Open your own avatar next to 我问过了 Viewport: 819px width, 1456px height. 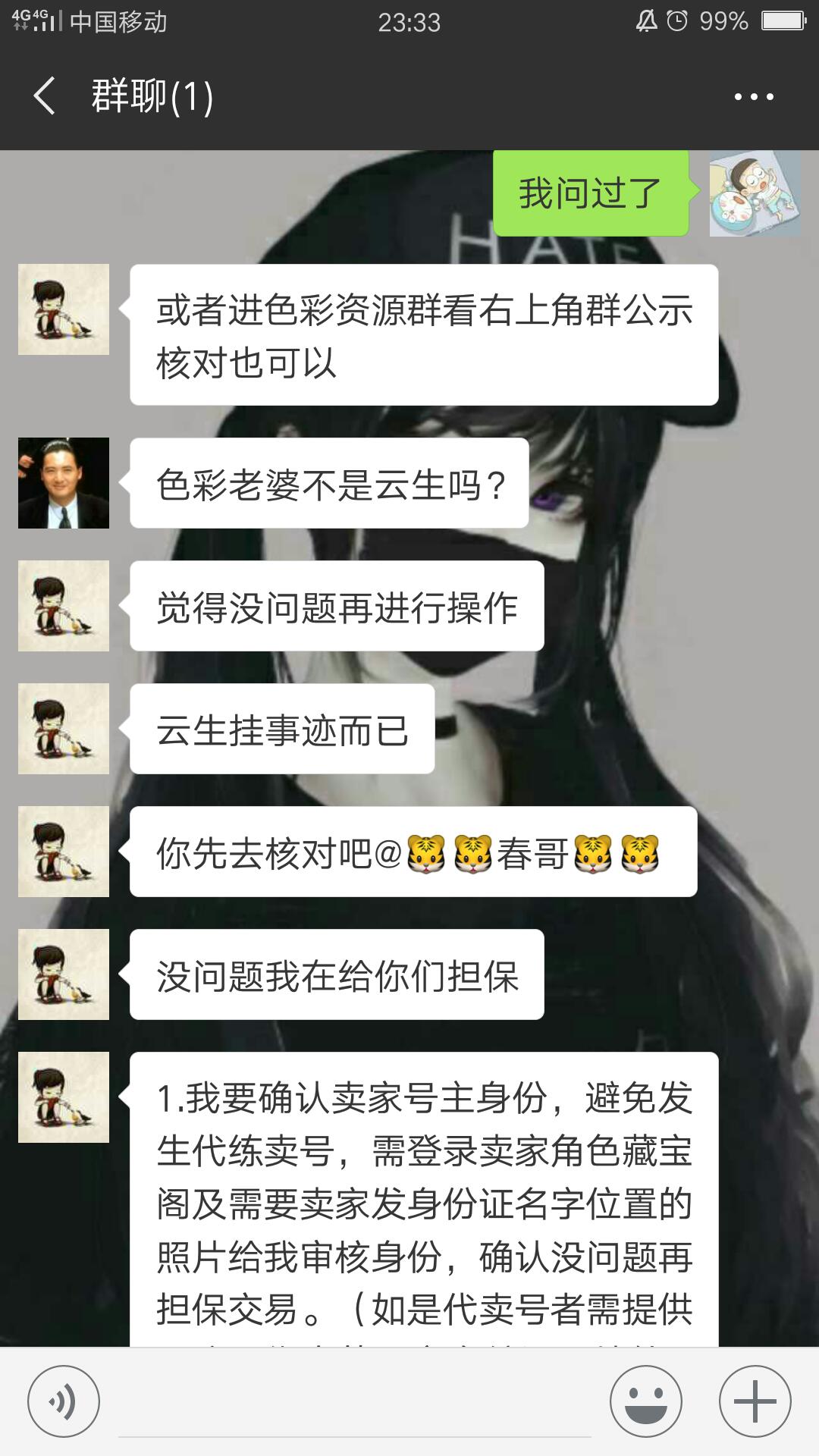click(755, 193)
